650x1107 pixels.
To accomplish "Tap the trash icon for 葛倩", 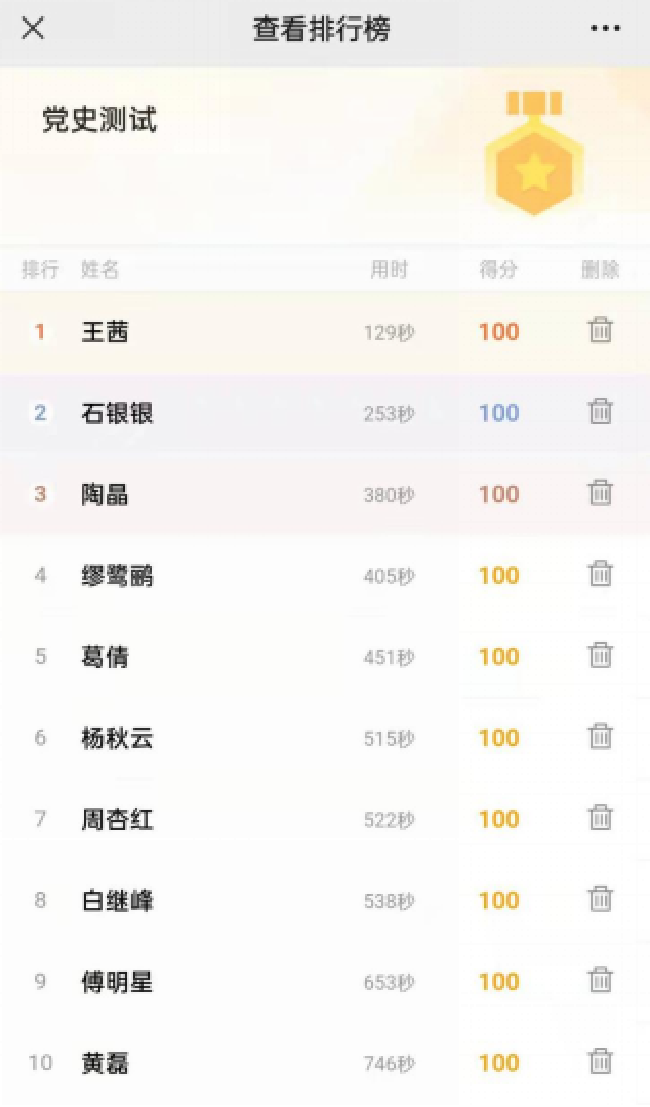I will [x=600, y=655].
